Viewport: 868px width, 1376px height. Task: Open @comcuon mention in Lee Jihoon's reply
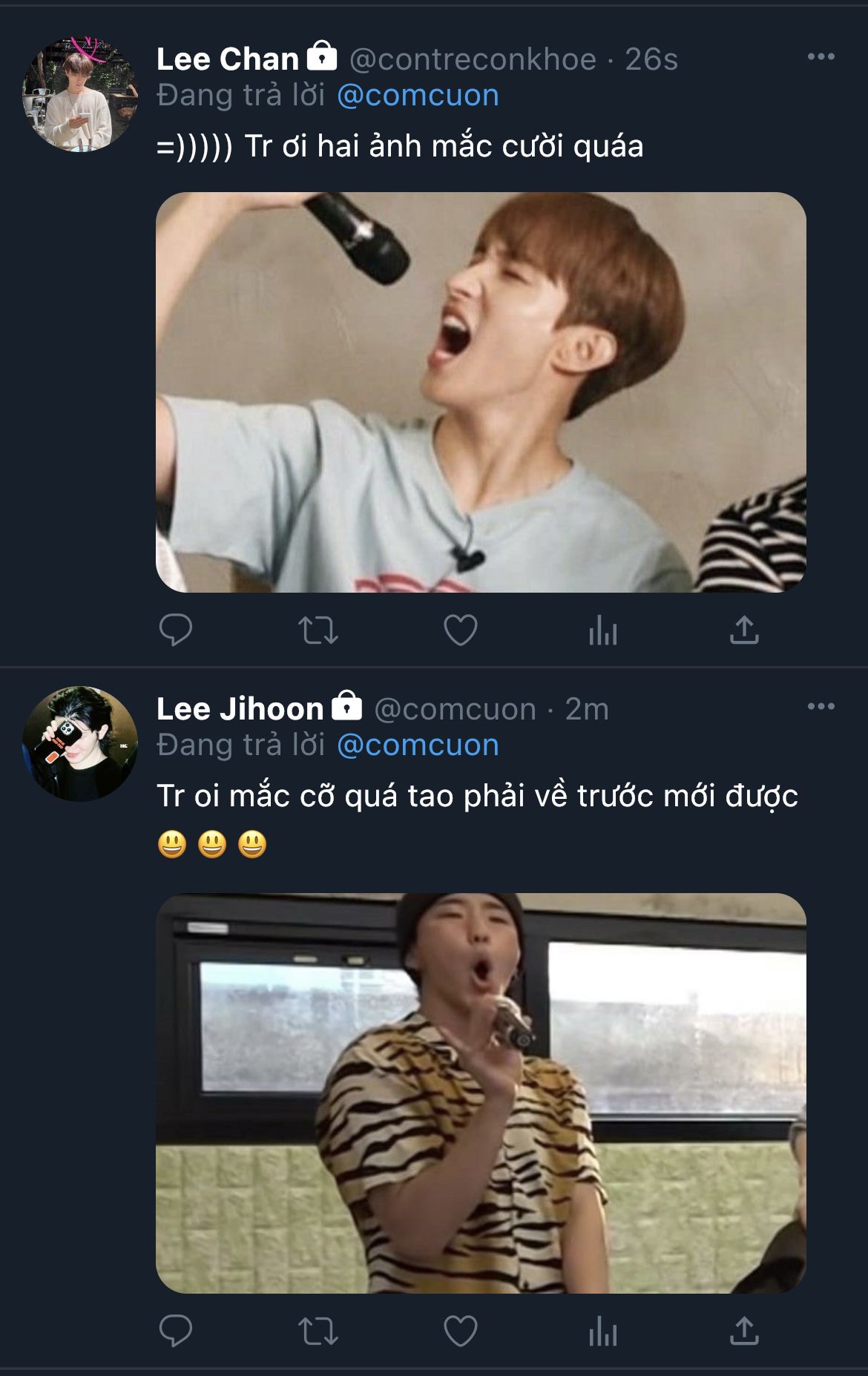pos(418,745)
